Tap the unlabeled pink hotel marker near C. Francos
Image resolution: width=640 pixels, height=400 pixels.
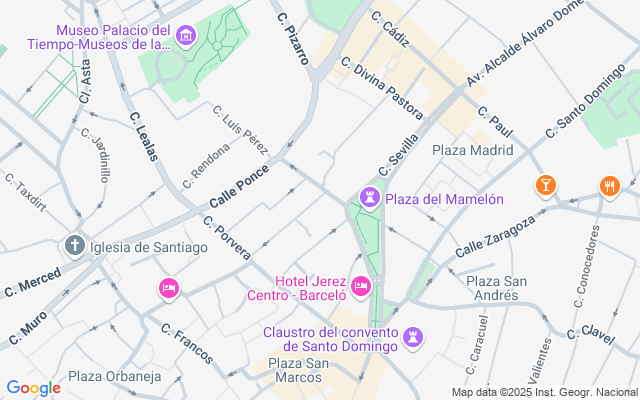[x=169, y=288]
